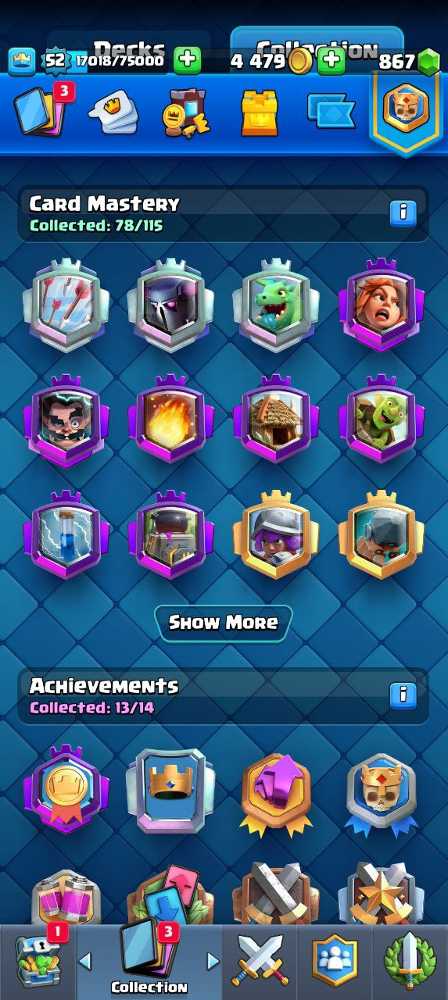Image resolution: width=448 pixels, height=1000 pixels.
Task: Open the gold coin achievement badge
Action: coord(66,790)
